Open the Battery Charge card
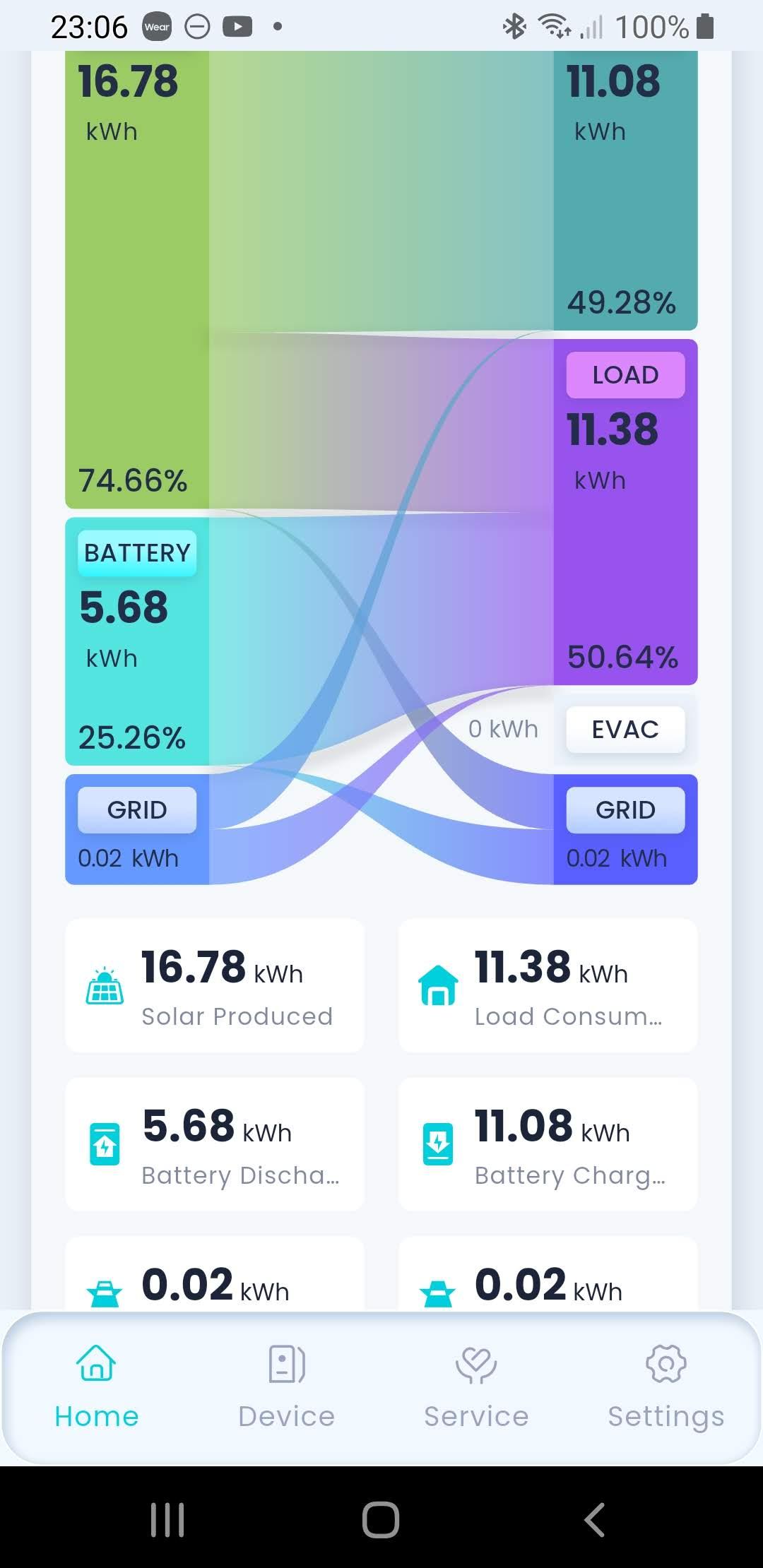Image resolution: width=763 pixels, height=1568 pixels. coord(548,1144)
